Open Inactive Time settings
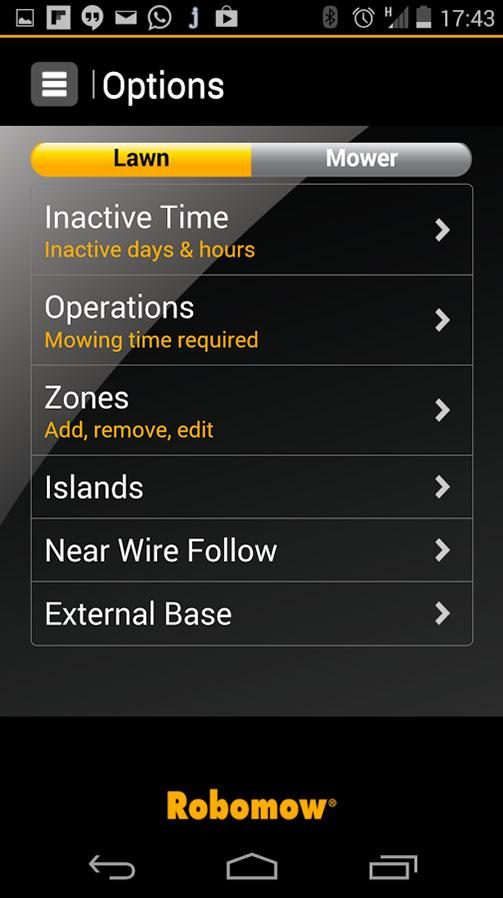 pos(252,230)
